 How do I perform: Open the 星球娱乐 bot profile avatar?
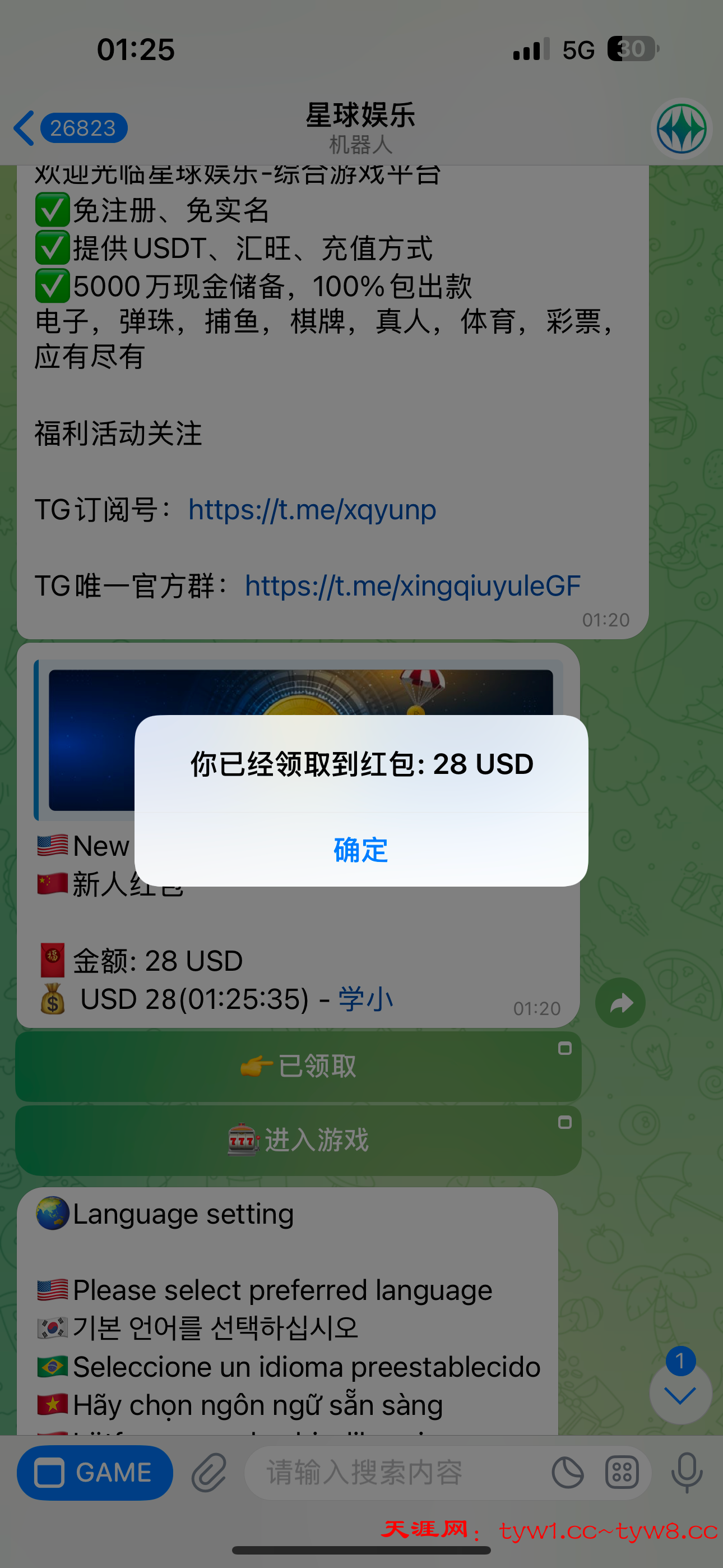click(681, 129)
